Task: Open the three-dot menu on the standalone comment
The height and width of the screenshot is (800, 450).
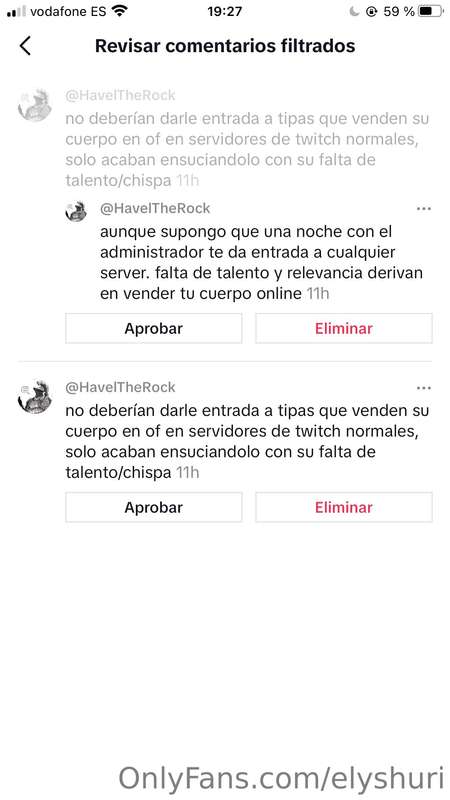Action: point(423,388)
